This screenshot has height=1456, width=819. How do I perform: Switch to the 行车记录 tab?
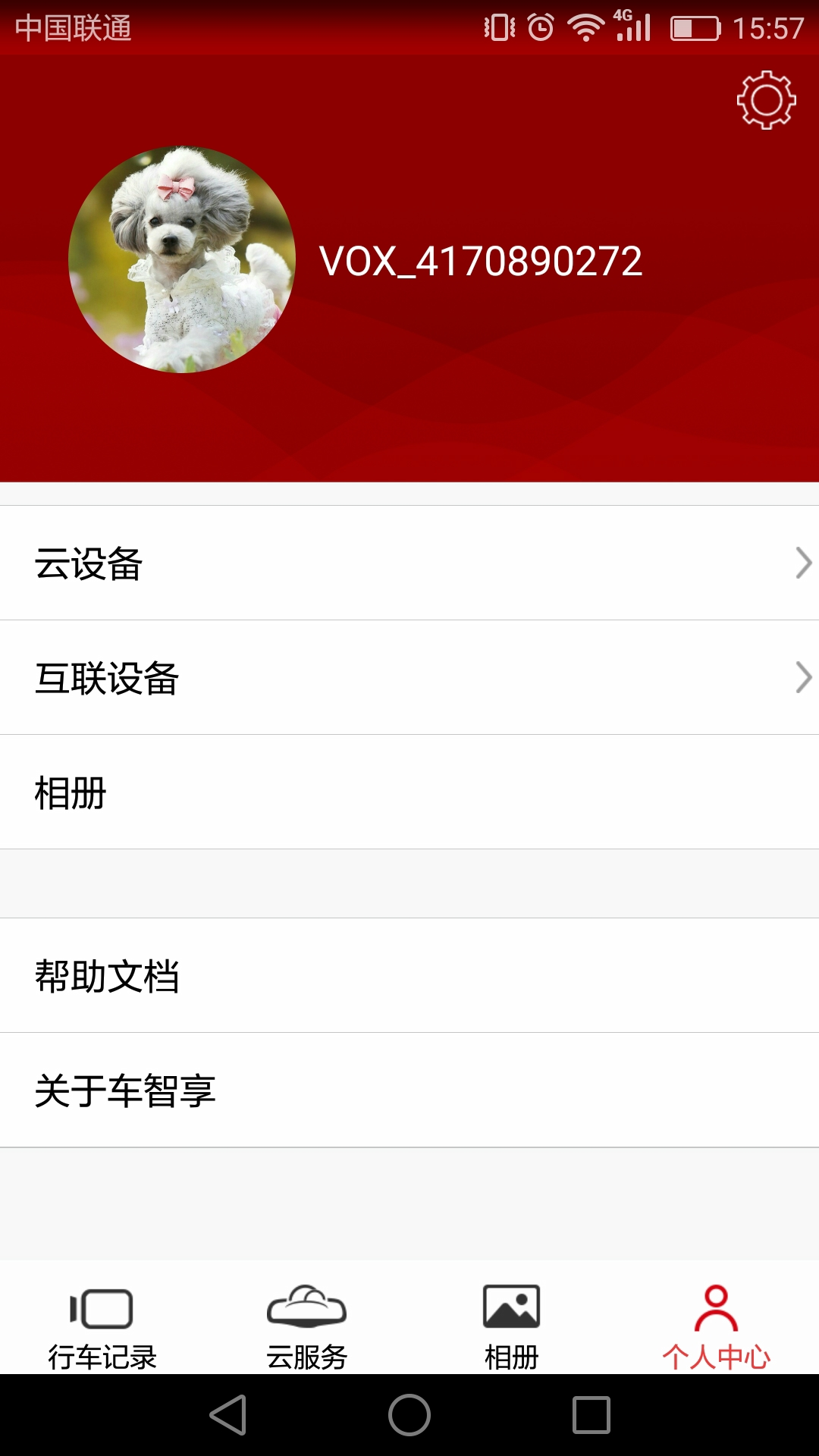[x=102, y=1326]
